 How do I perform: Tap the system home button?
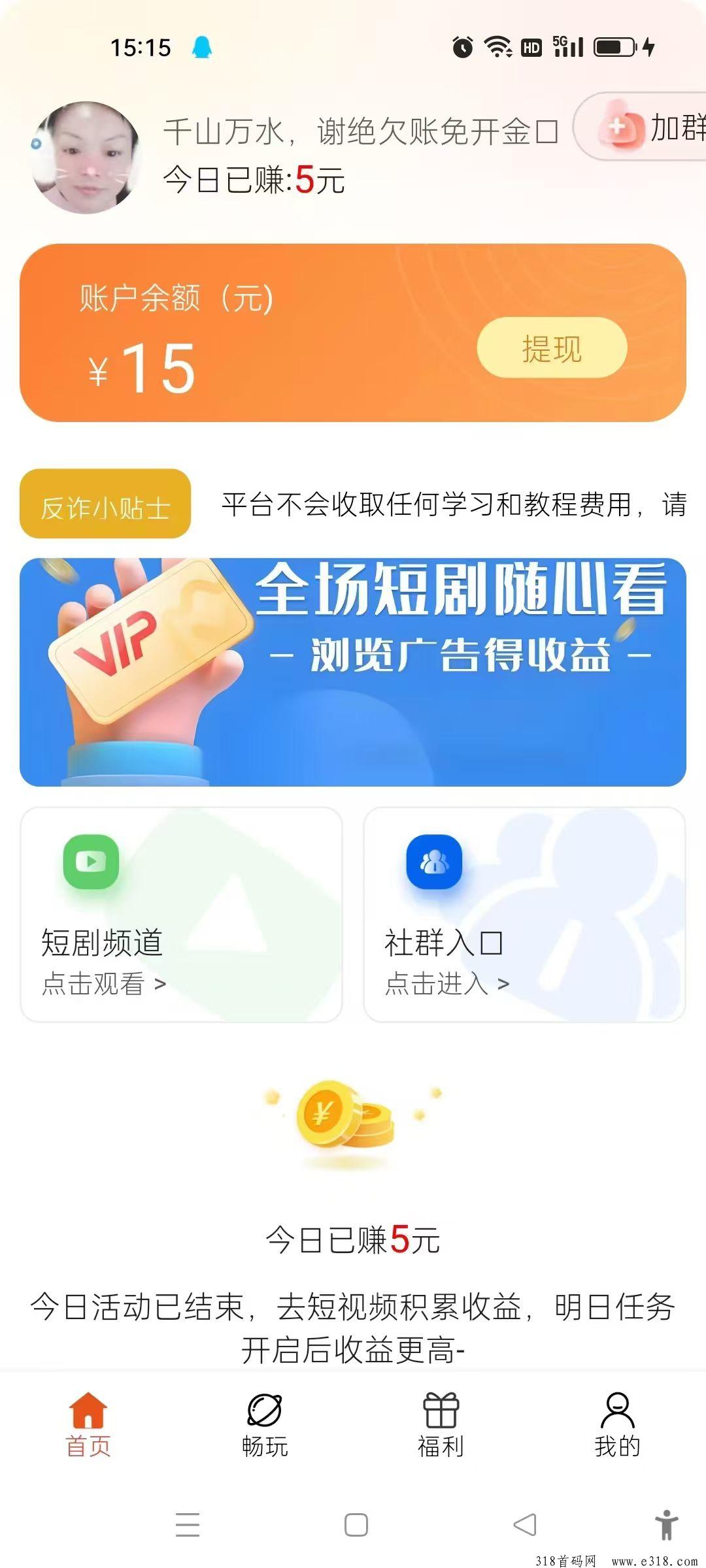pyautogui.click(x=356, y=1525)
